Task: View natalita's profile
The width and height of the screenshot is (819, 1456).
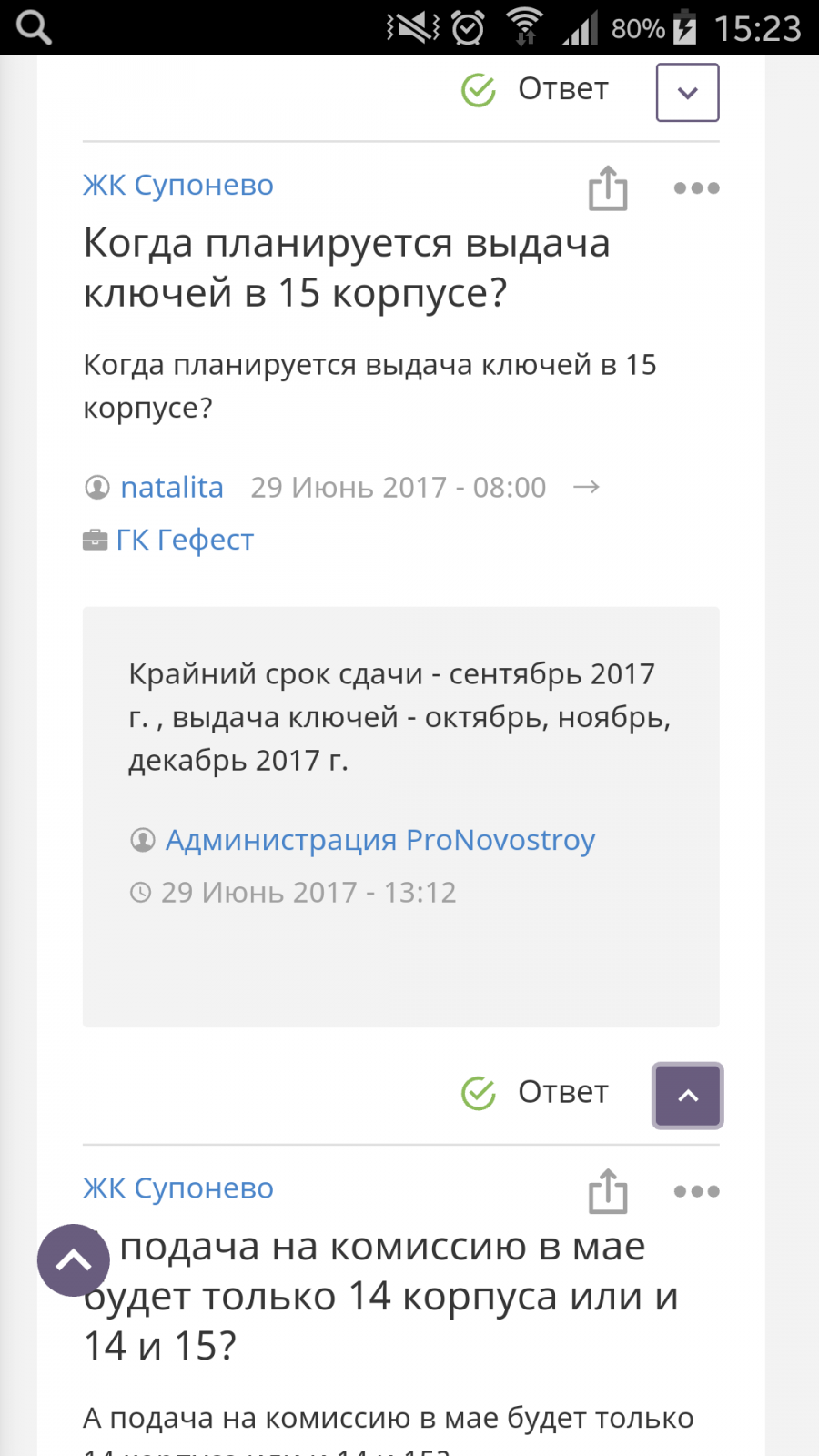Action: click(172, 488)
